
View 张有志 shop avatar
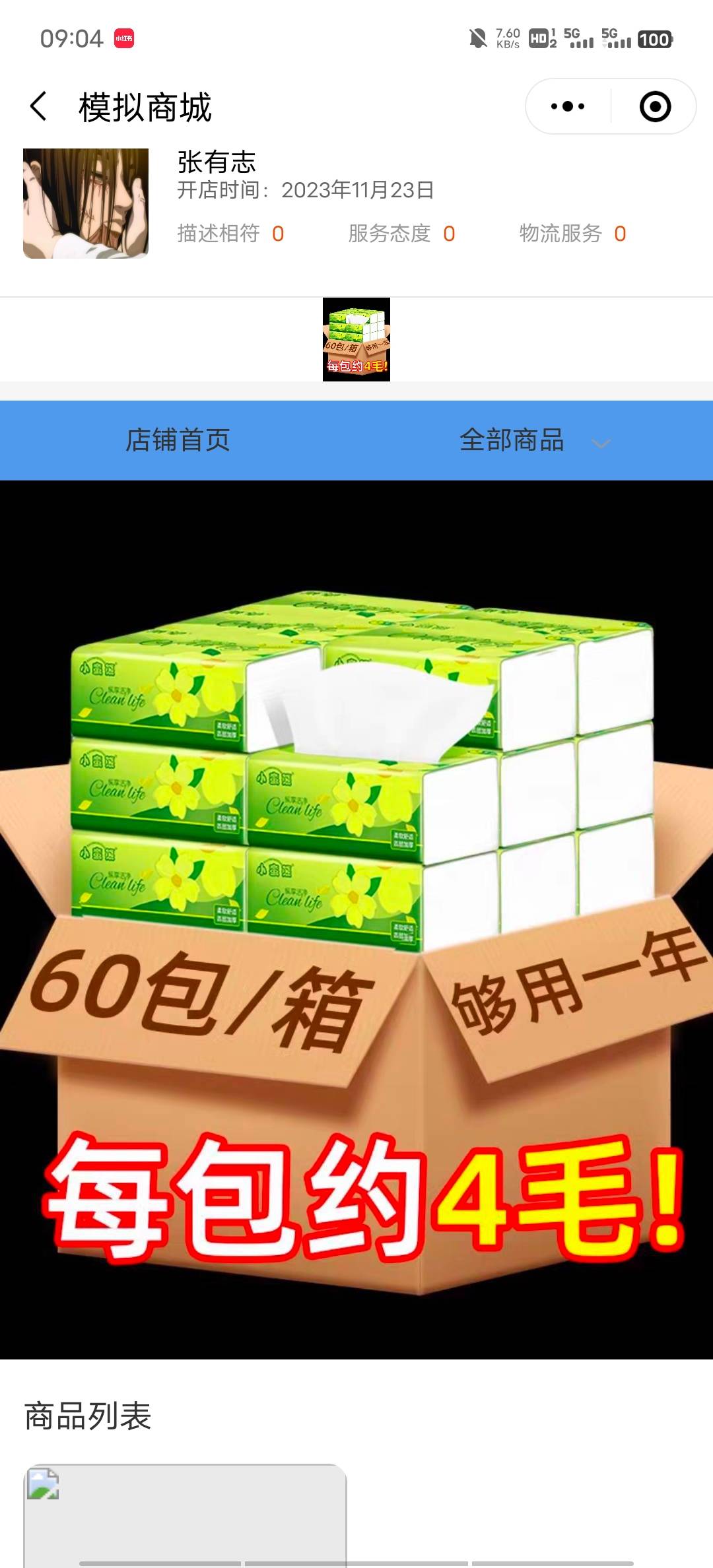tap(86, 203)
